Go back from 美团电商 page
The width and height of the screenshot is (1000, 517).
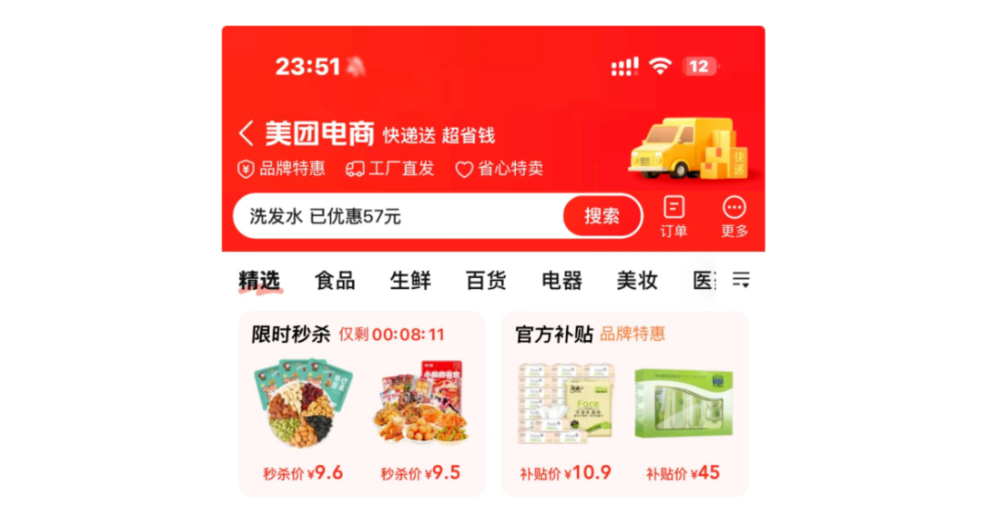[x=246, y=134]
